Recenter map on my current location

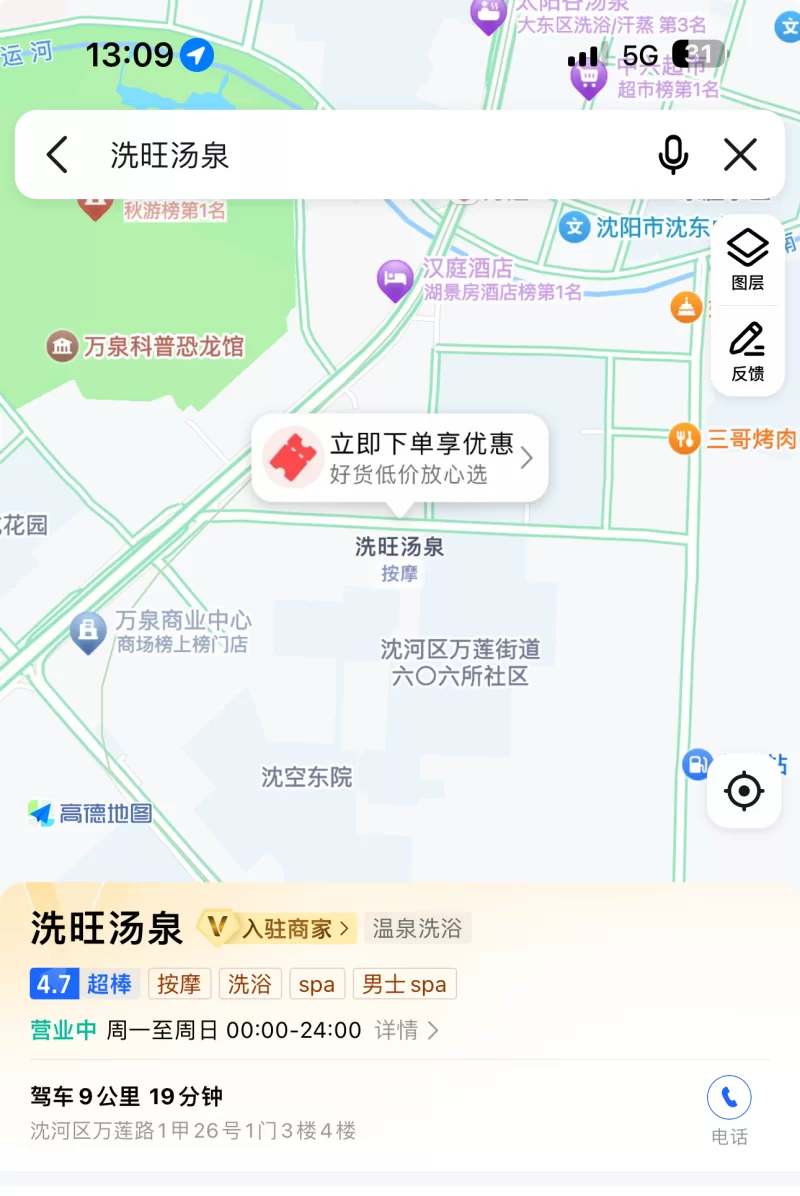point(744,791)
